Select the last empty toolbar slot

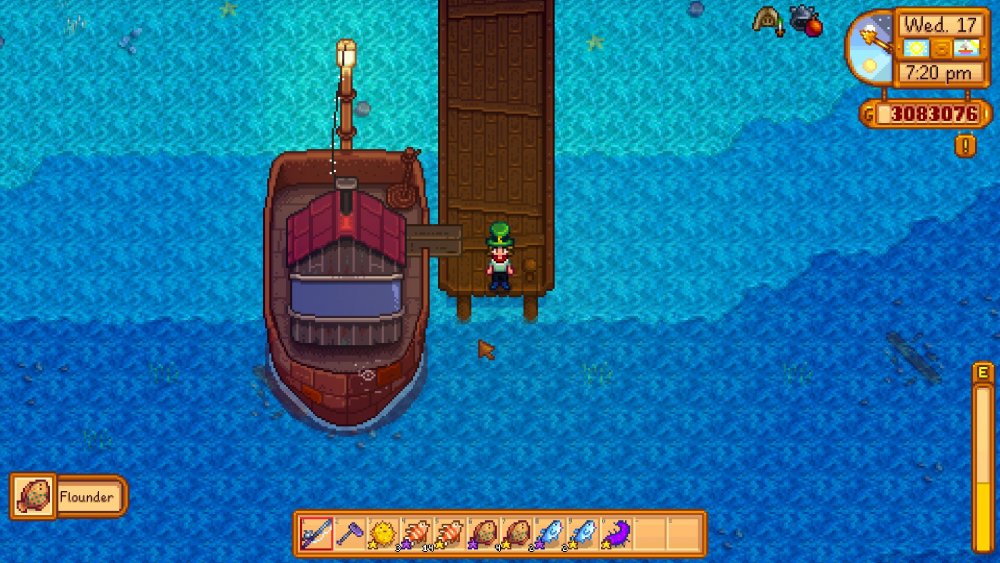coord(683,533)
